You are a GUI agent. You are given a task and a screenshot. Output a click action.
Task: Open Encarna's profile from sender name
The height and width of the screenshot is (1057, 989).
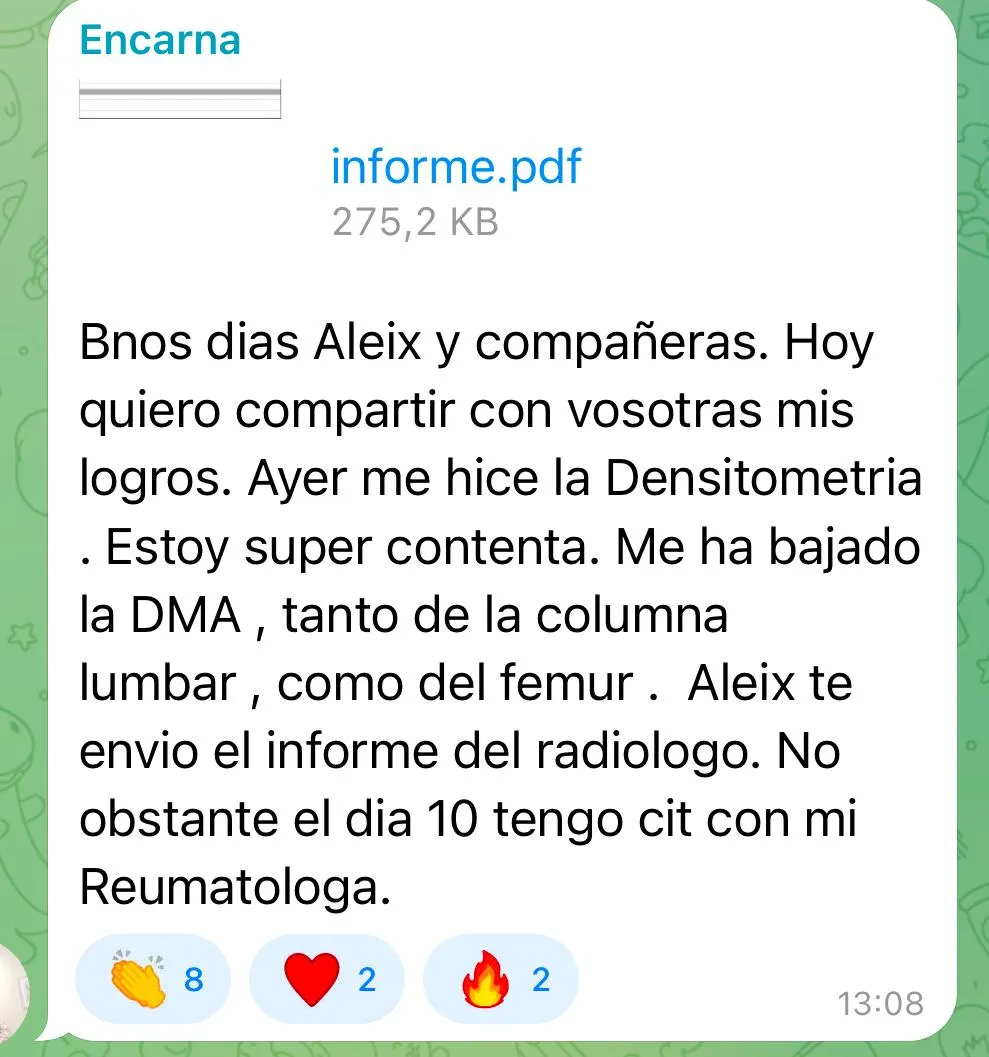coord(160,40)
